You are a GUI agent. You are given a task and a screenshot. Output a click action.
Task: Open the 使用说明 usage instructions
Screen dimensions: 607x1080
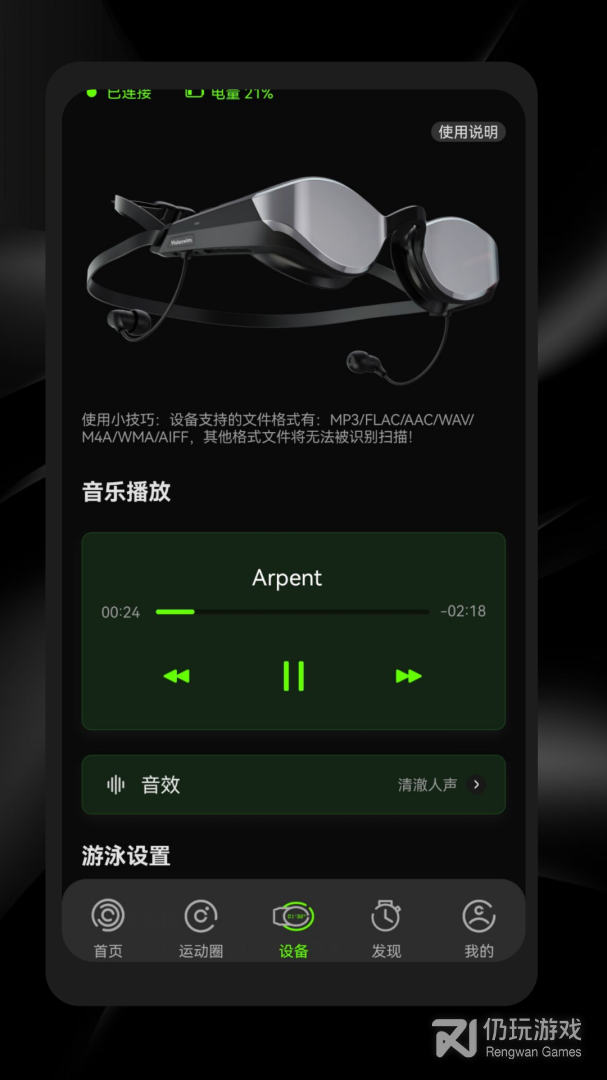[468, 132]
